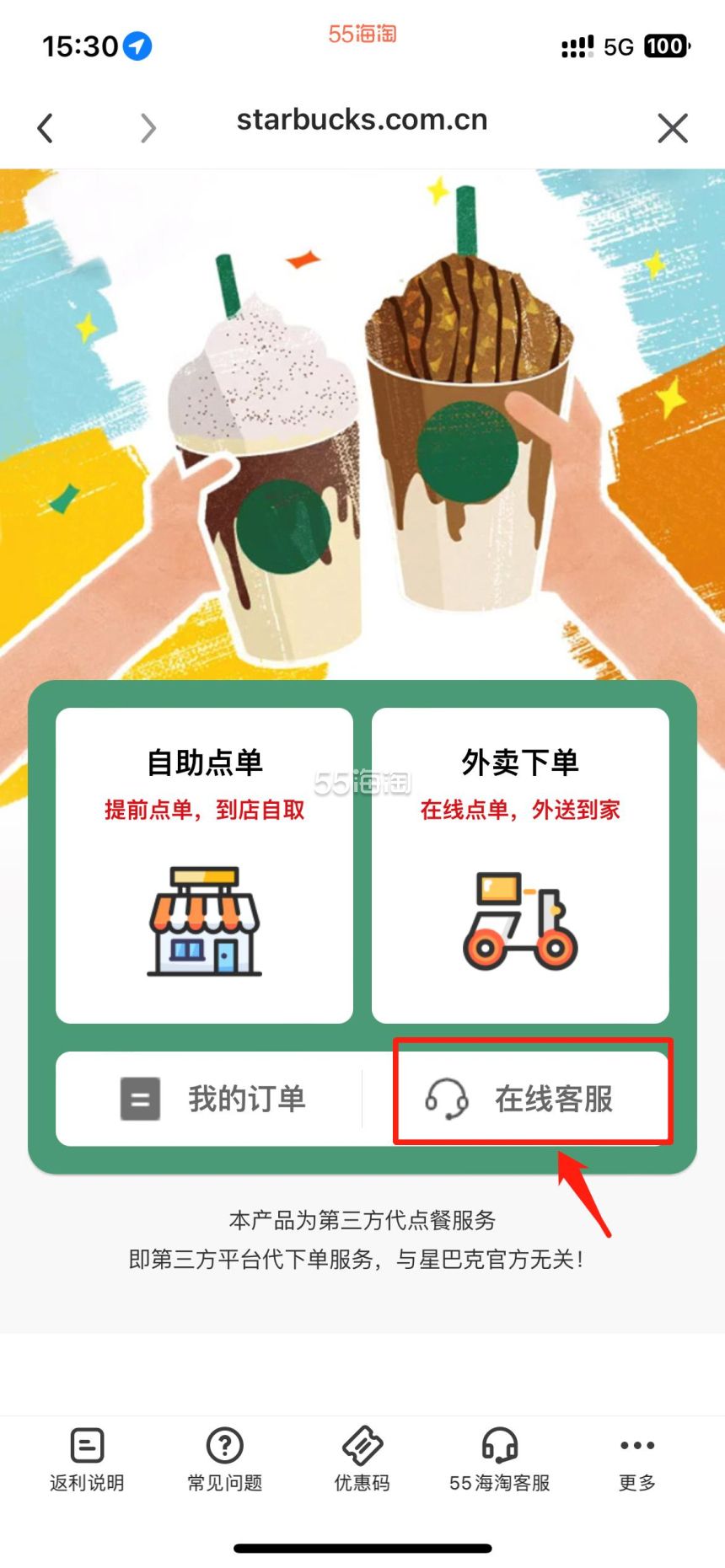This screenshot has height=1568, width=725.
Task: Go back to the previous page
Action: [x=46, y=128]
